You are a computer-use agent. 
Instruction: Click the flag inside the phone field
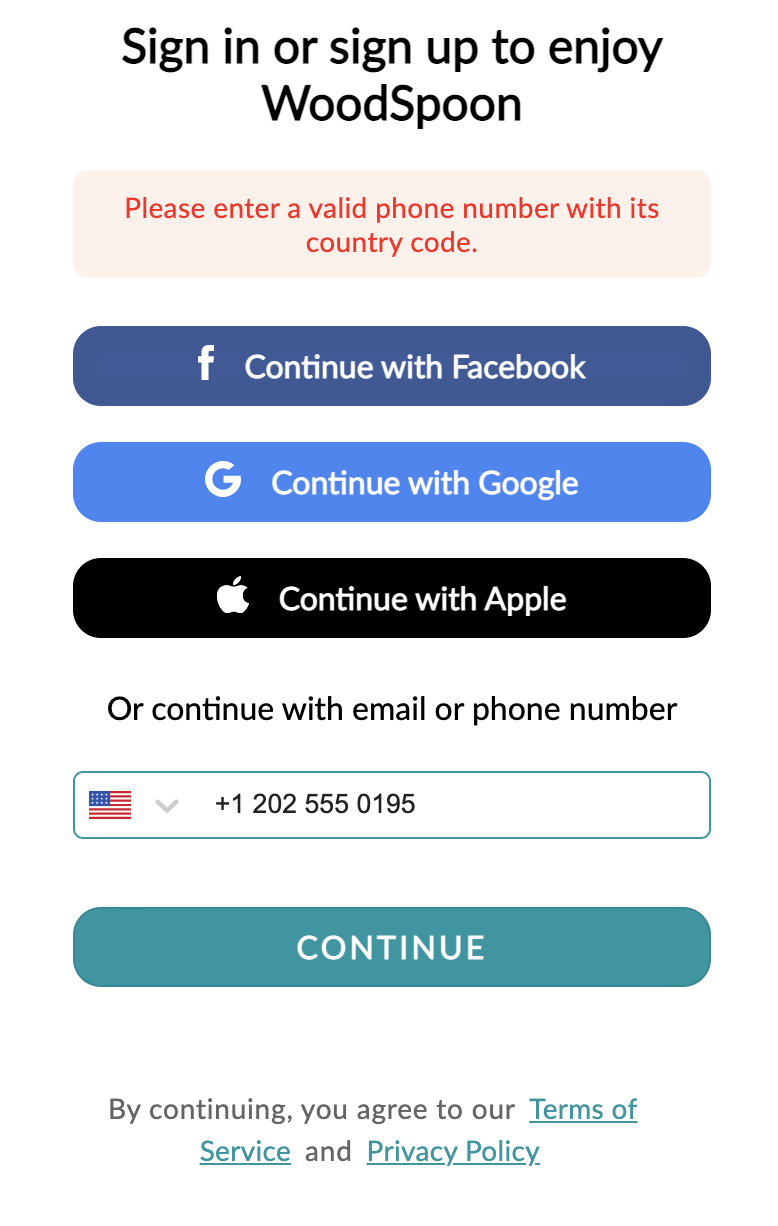coord(110,804)
